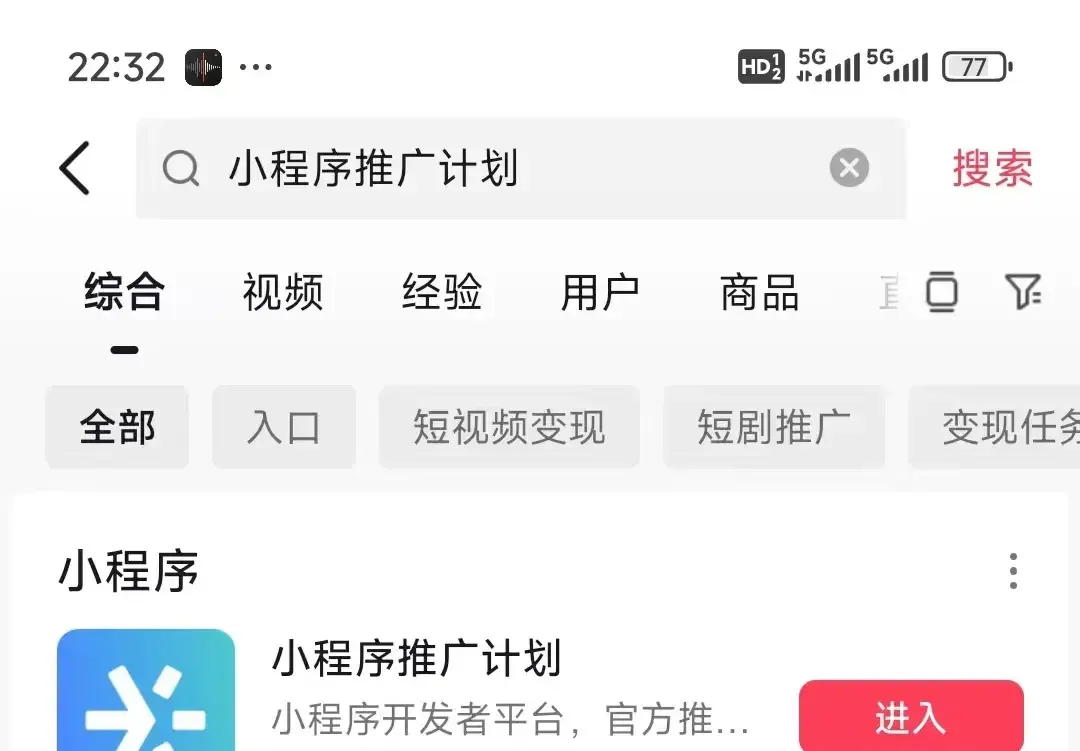Select the 综合 tab
The width and height of the screenshot is (1080, 751).
[x=124, y=293]
